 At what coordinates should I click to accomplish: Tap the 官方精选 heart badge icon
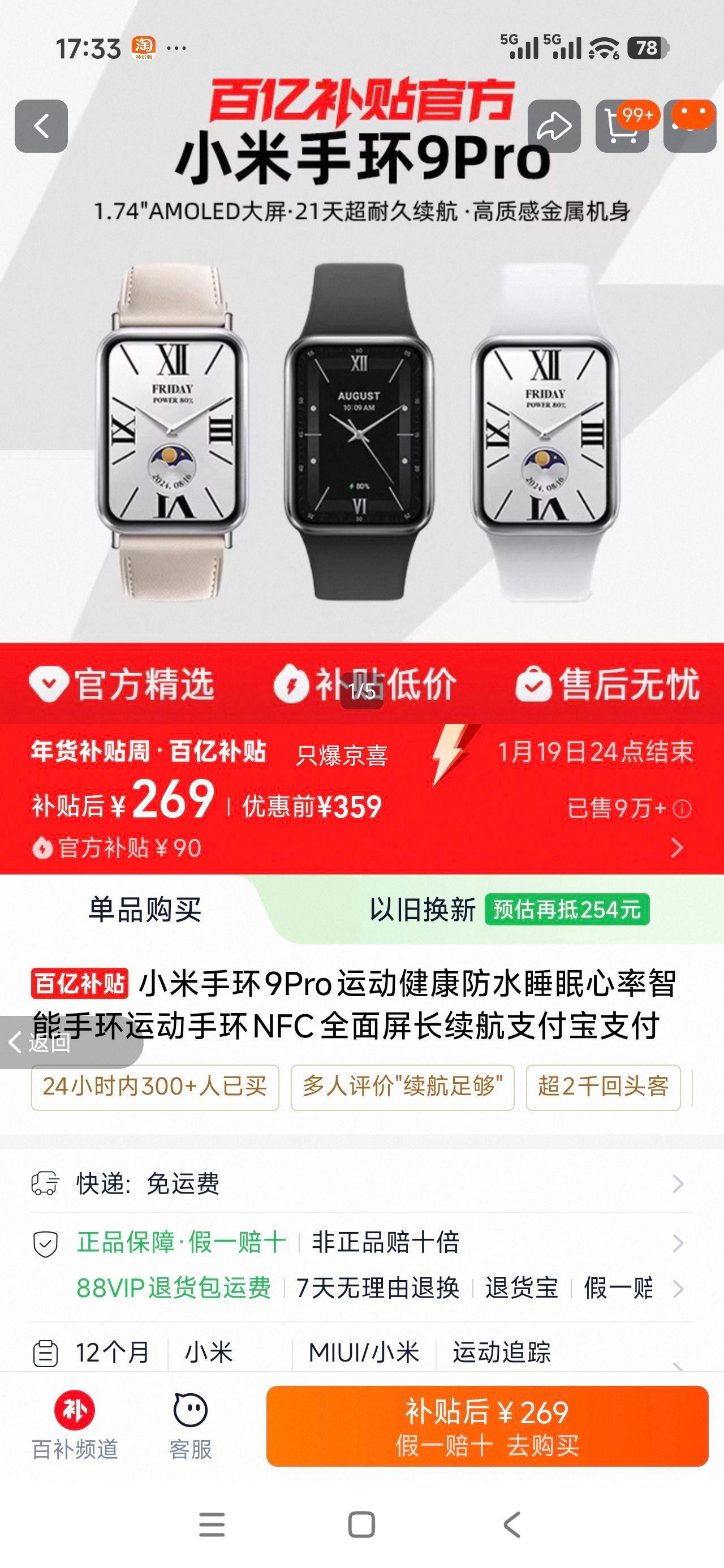click(52, 684)
